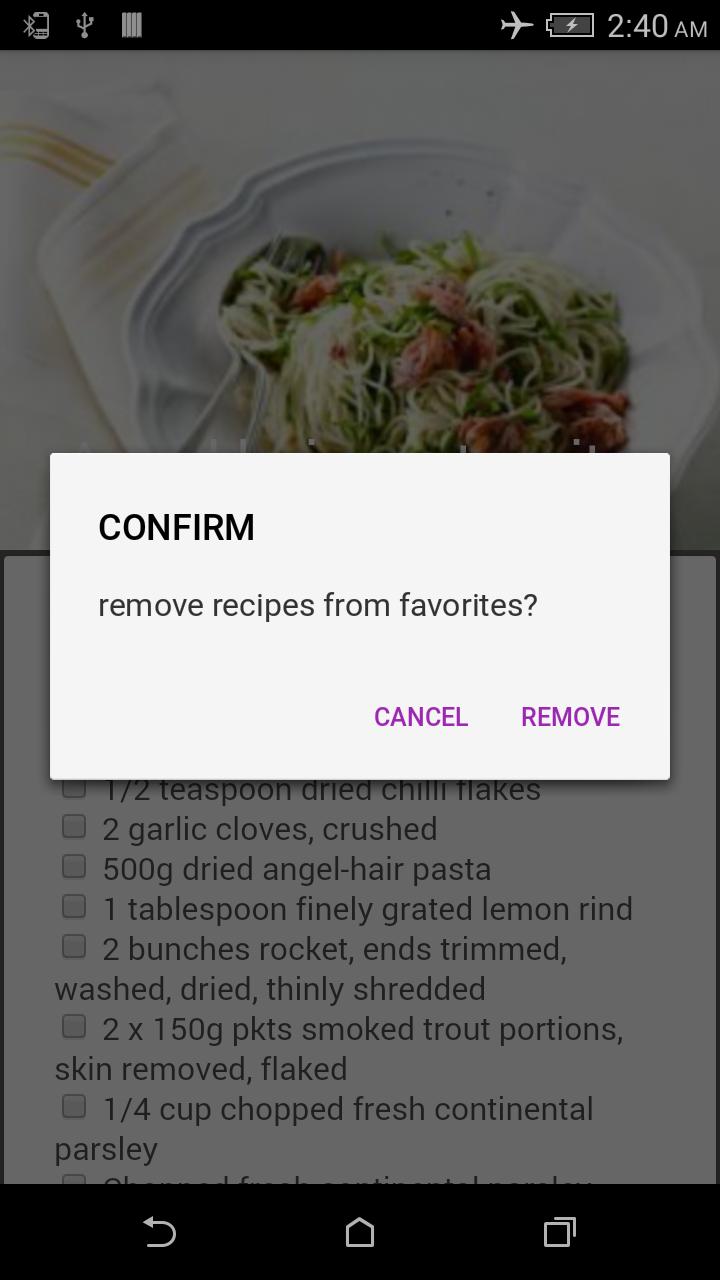Screen dimensions: 720x1280
Task: Go back using the system back button
Action: click(160, 1232)
